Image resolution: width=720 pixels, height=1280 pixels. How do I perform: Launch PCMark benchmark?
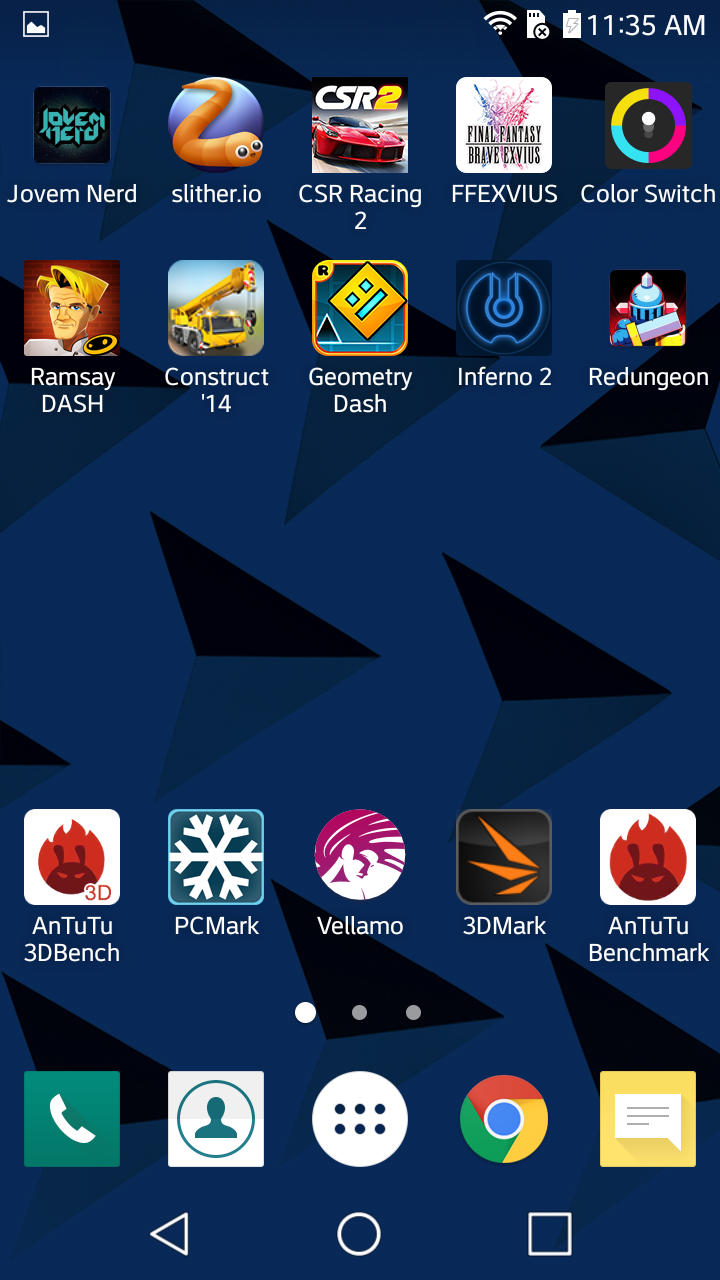click(x=216, y=857)
